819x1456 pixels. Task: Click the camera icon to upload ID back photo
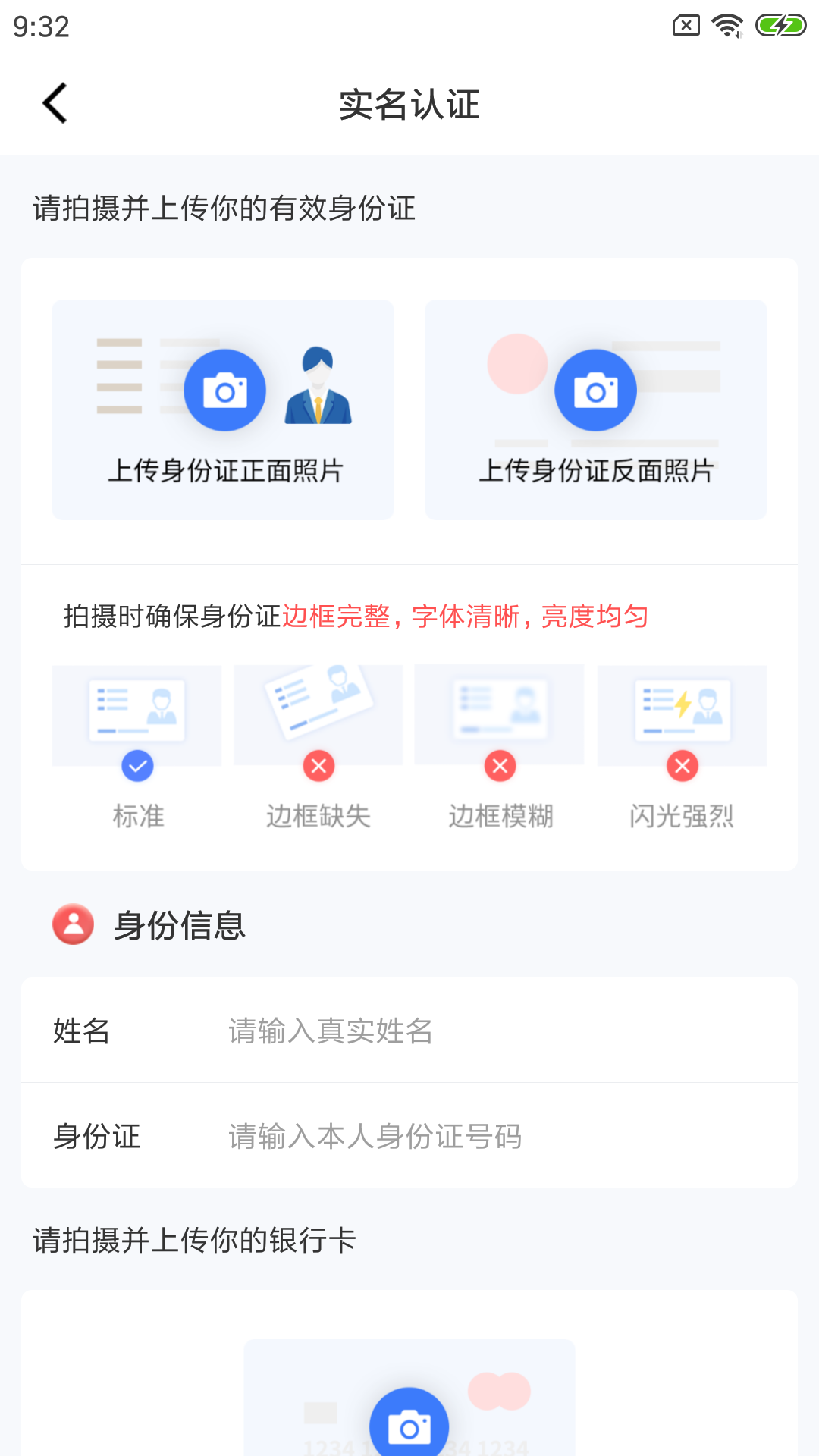[x=596, y=389]
